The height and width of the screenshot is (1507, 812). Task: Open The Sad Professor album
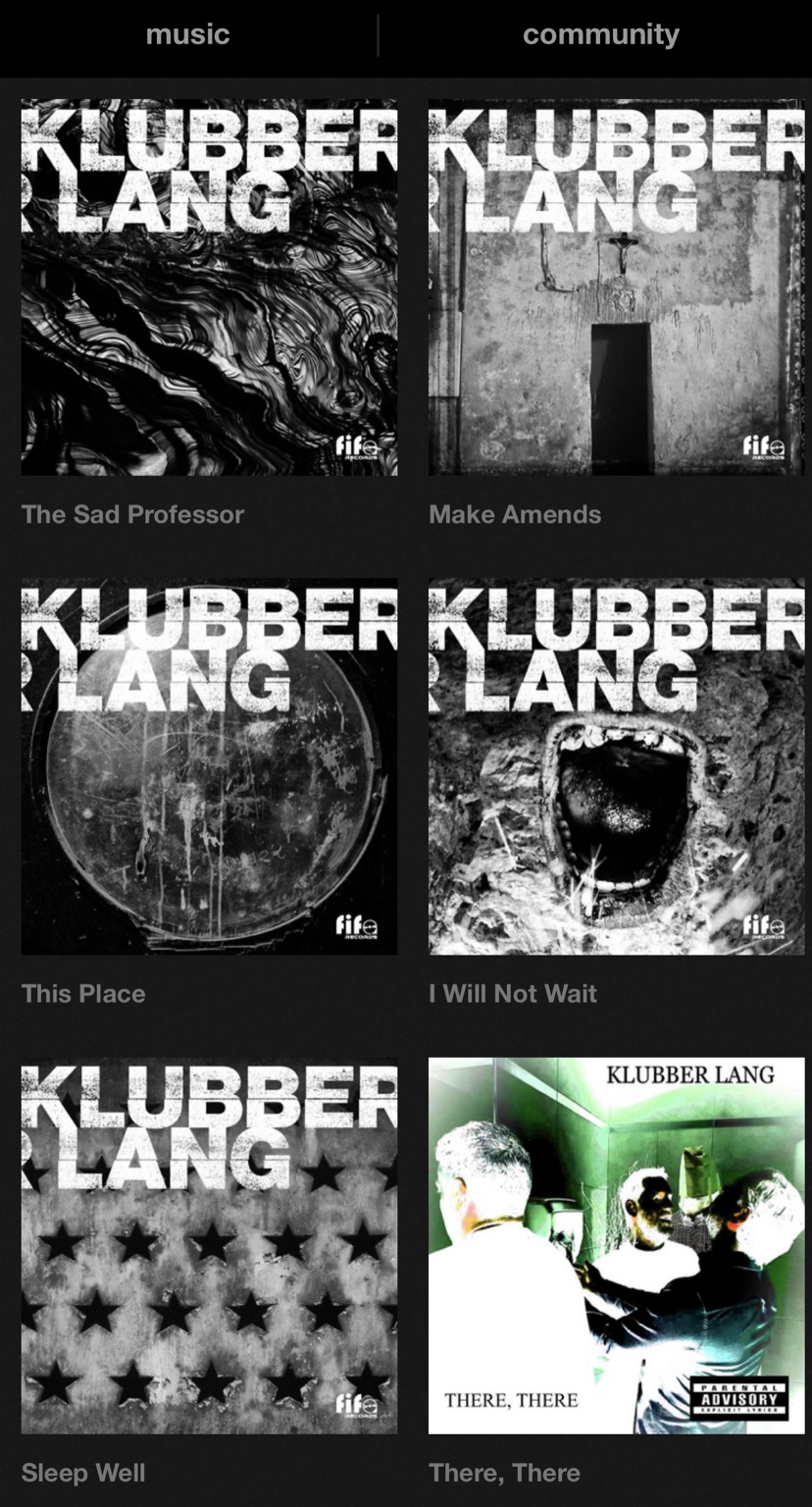tap(209, 286)
